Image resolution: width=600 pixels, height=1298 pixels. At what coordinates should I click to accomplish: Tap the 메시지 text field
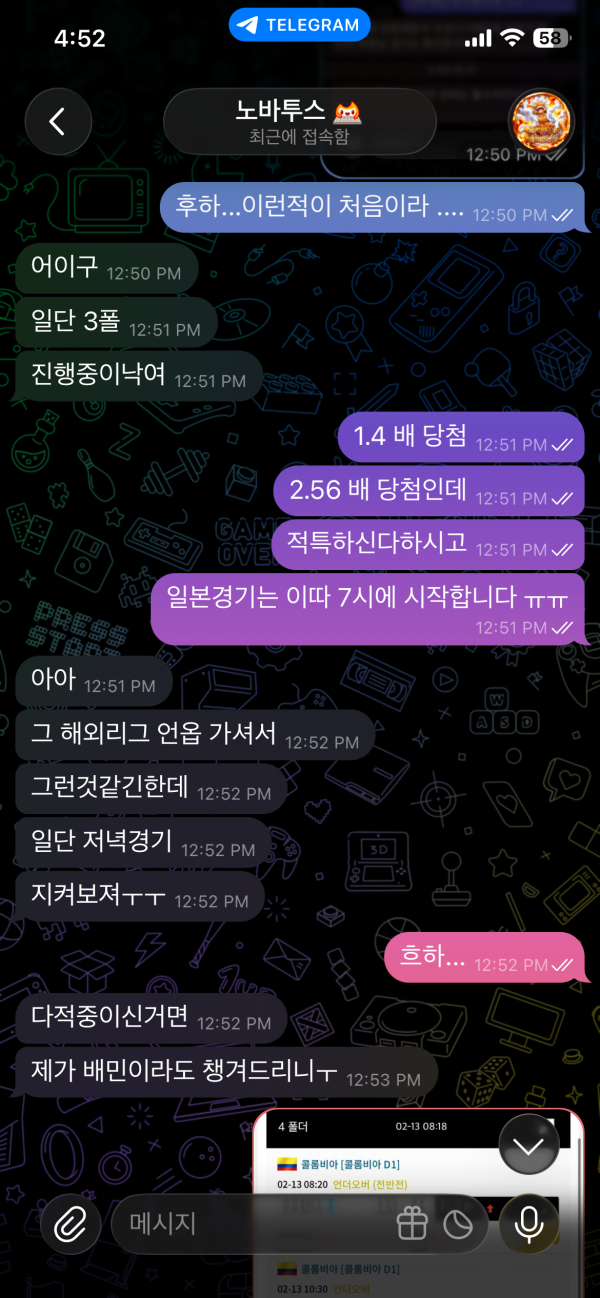click(x=250, y=1223)
